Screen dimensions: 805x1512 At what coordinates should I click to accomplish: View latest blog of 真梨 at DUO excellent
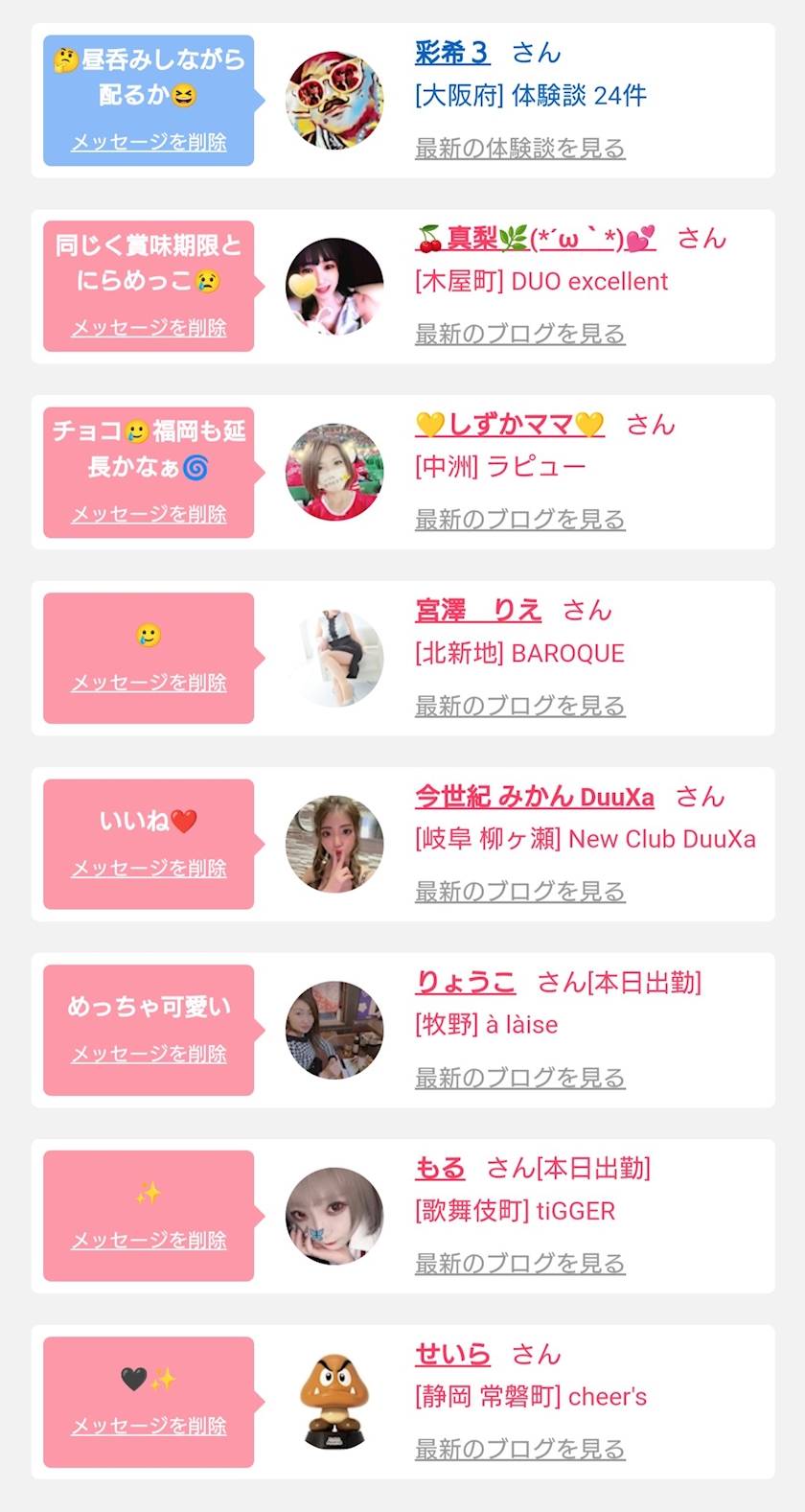click(519, 334)
